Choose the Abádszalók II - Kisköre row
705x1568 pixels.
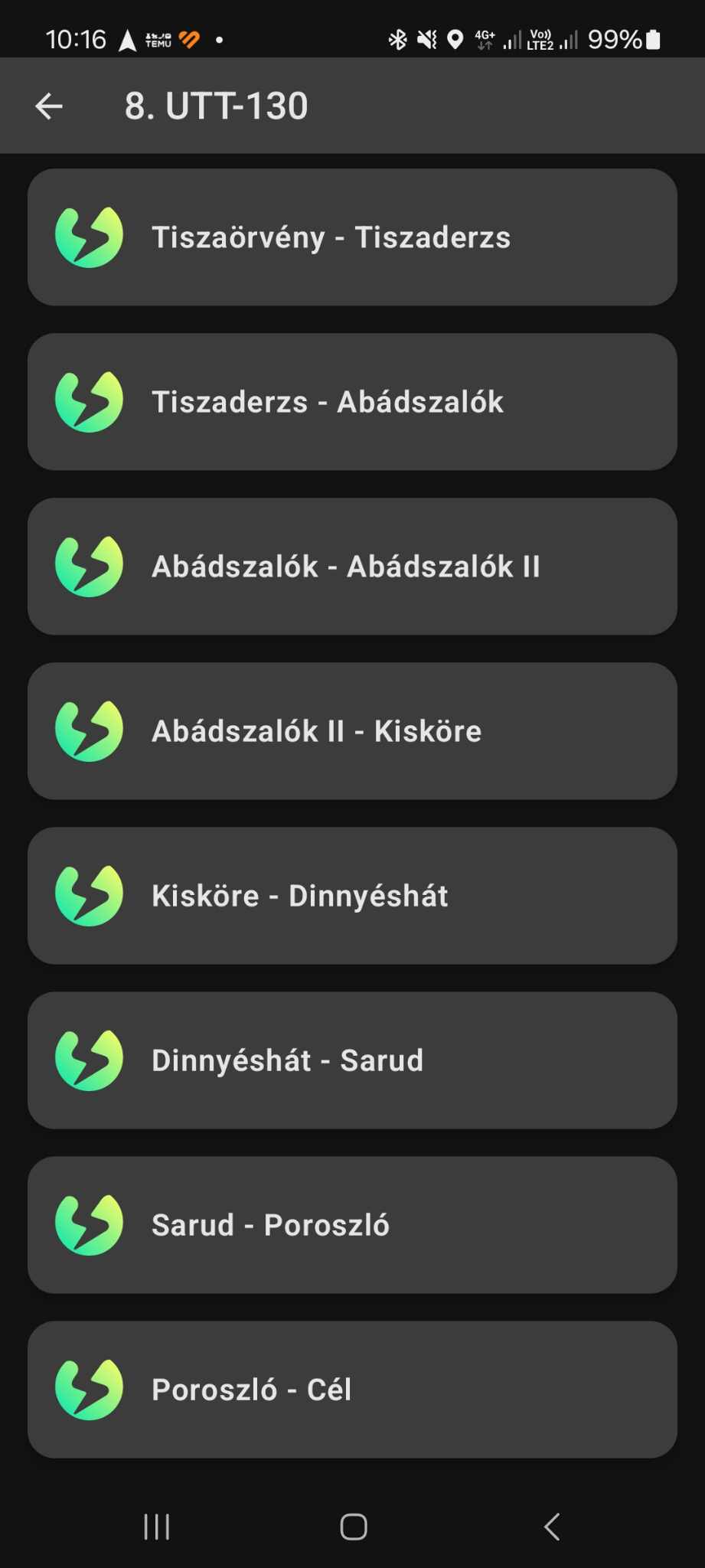point(352,731)
